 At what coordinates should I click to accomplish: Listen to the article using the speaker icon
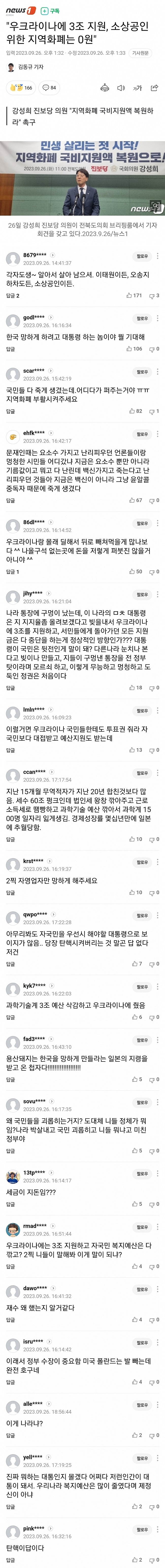click(x=121, y=88)
